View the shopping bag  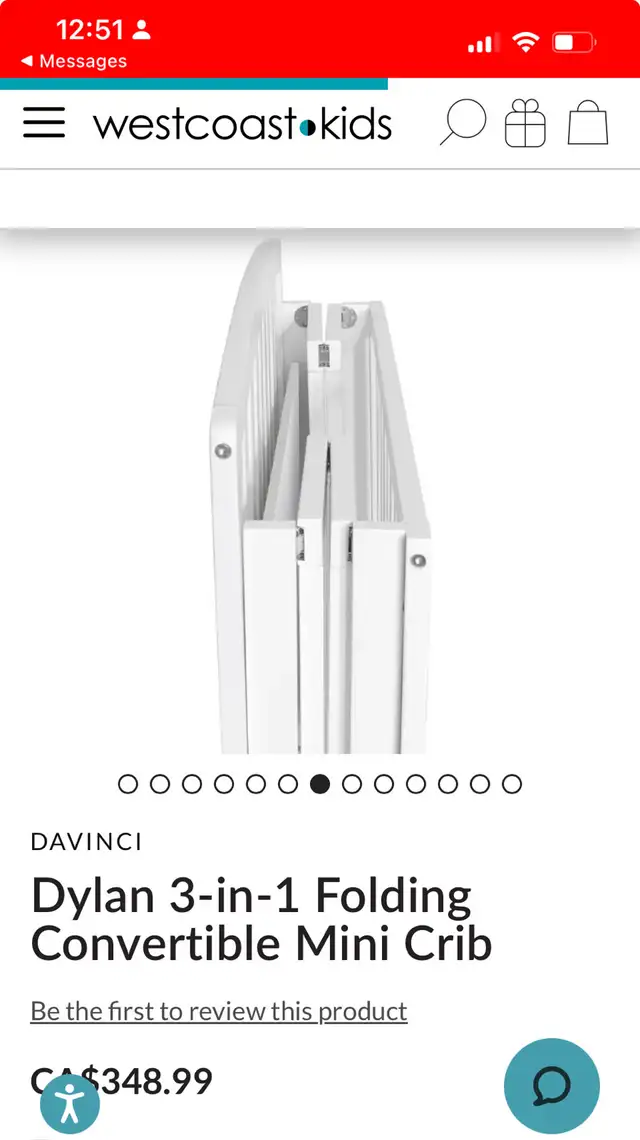[x=588, y=122]
